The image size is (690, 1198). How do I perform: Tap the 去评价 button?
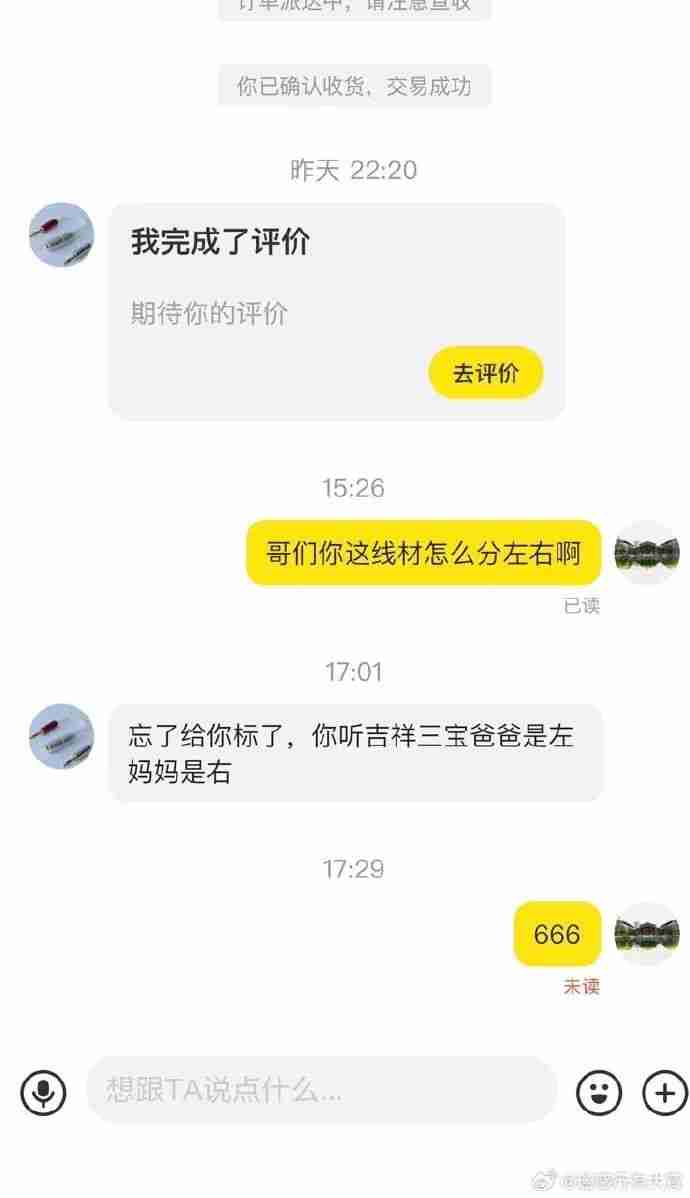(486, 373)
